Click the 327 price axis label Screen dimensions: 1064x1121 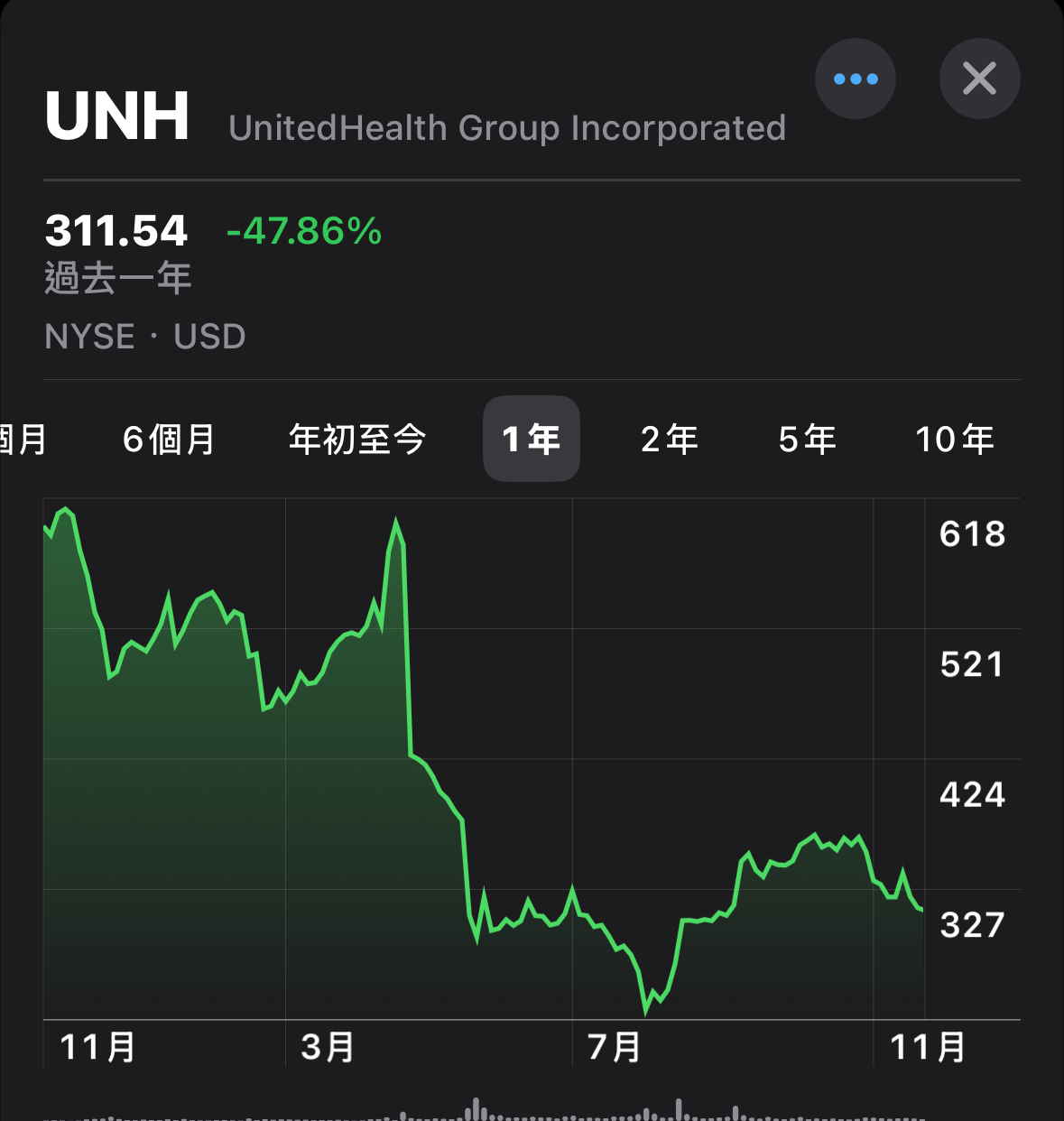coord(972,924)
